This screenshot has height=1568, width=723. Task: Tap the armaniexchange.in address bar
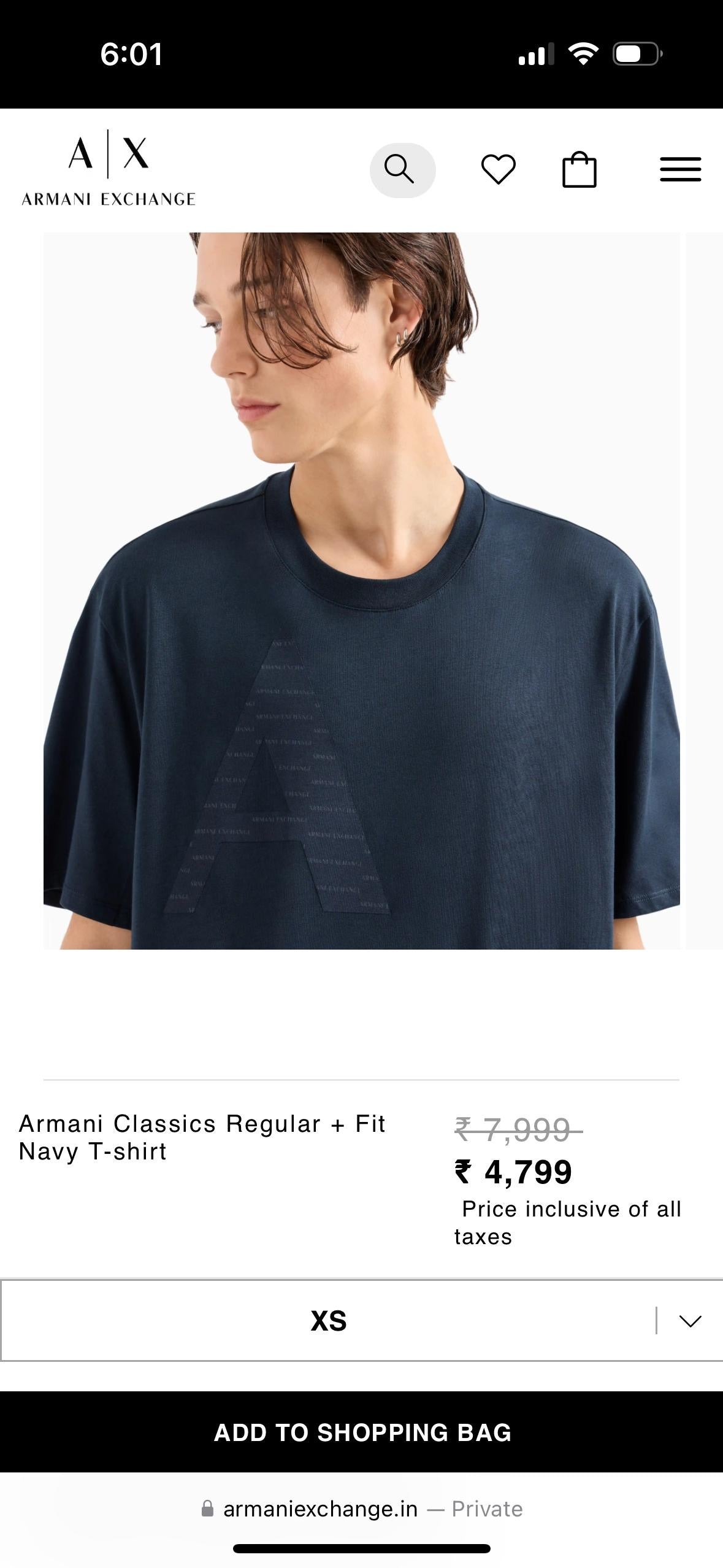point(361,1509)
